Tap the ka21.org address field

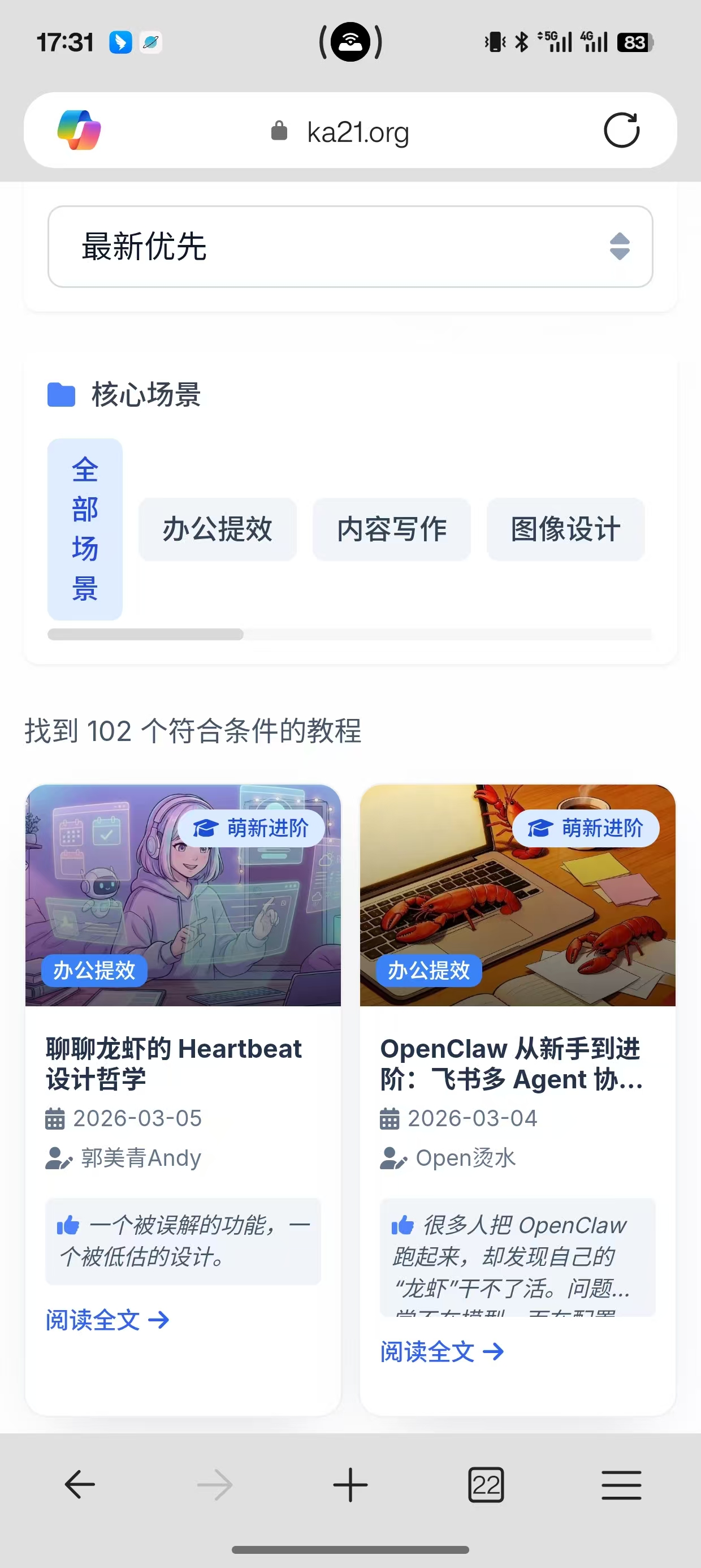click(x=357, y=131)
